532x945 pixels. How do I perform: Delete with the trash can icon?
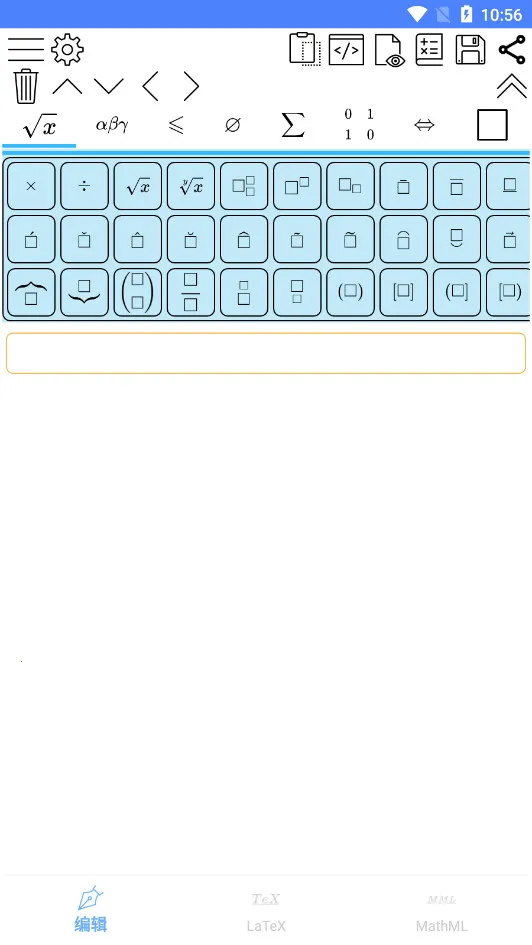tap(26, 86)
